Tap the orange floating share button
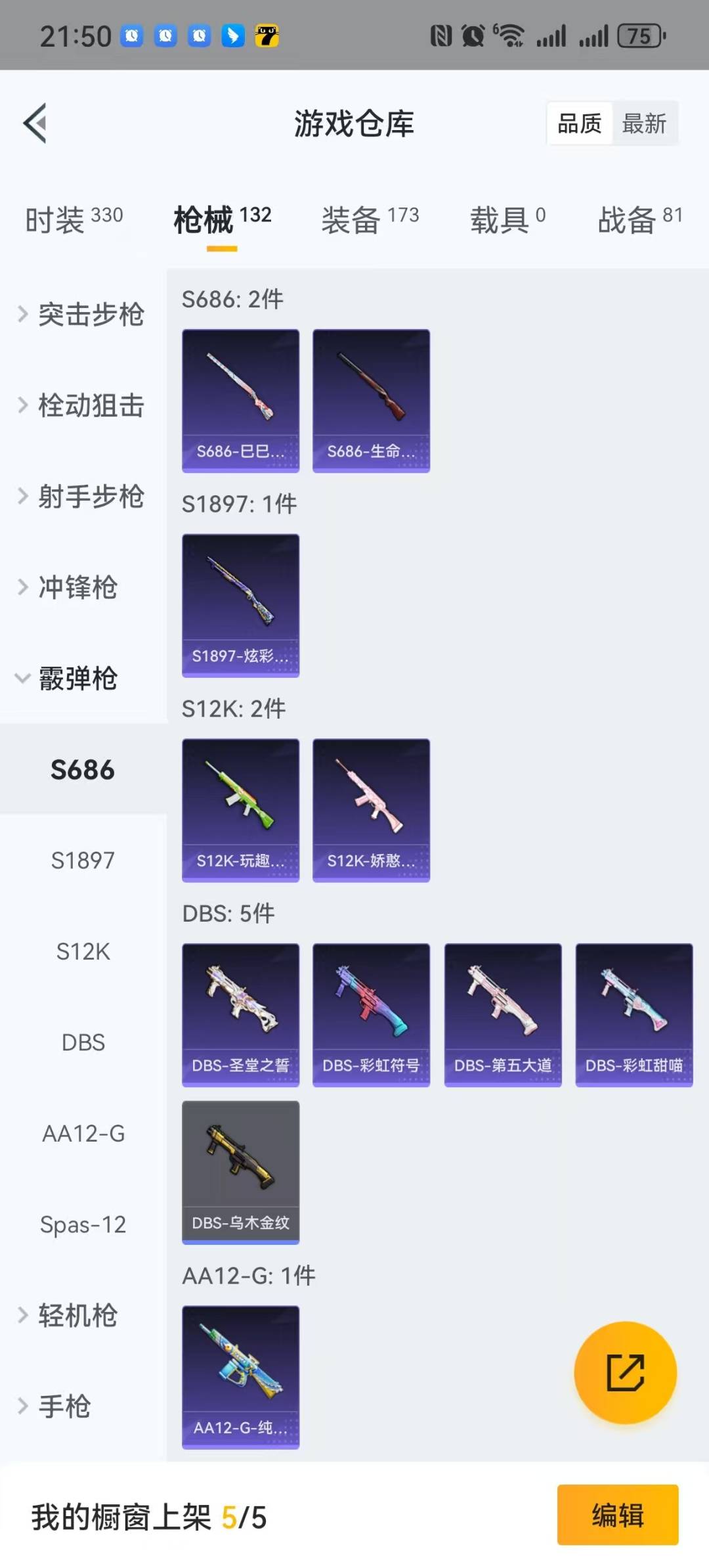The image size is (709, 1568). click(x=625, y=1372)
